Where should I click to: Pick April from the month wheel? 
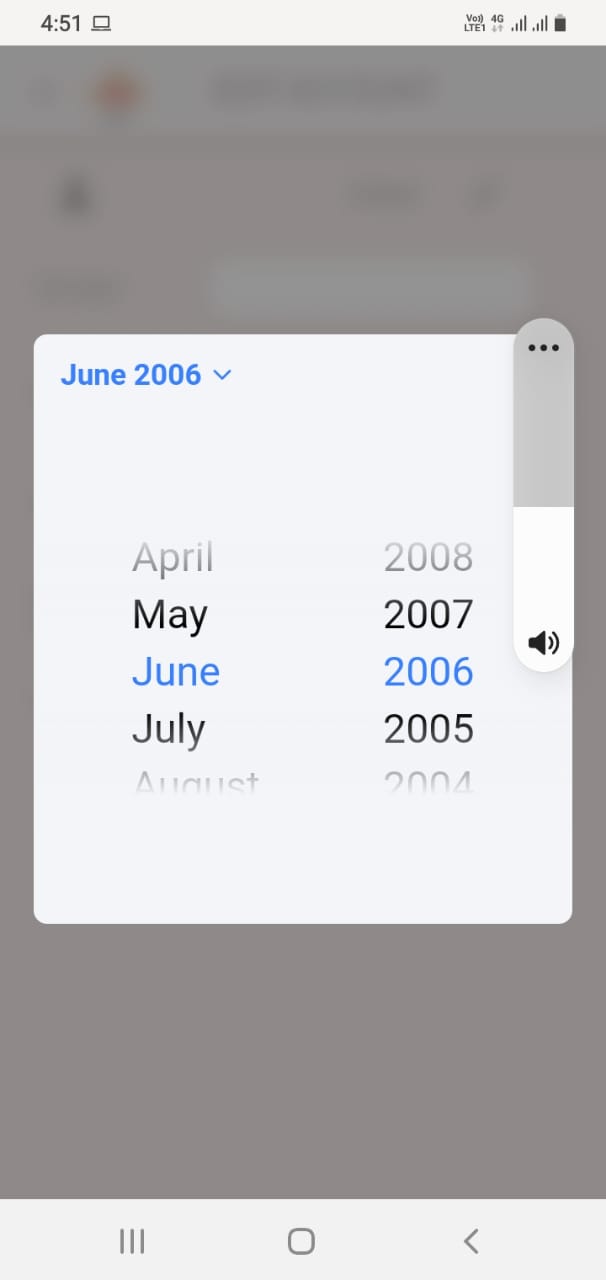point(173,557)
